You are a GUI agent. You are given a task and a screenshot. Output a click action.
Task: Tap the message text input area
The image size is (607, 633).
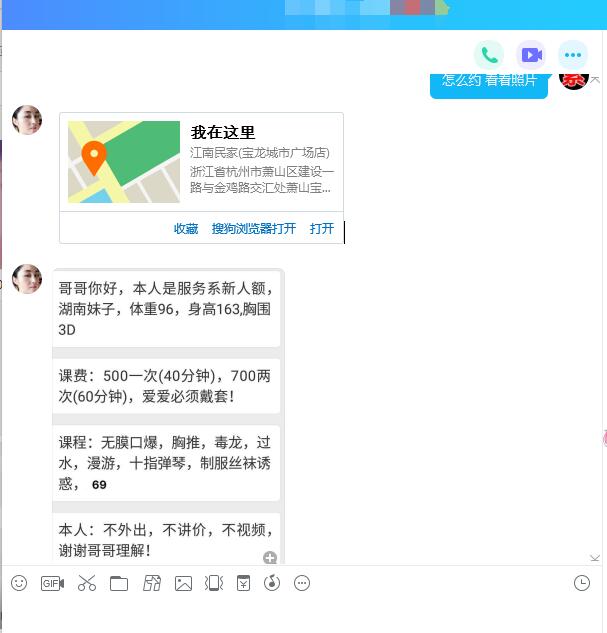(x=300, y=612)
